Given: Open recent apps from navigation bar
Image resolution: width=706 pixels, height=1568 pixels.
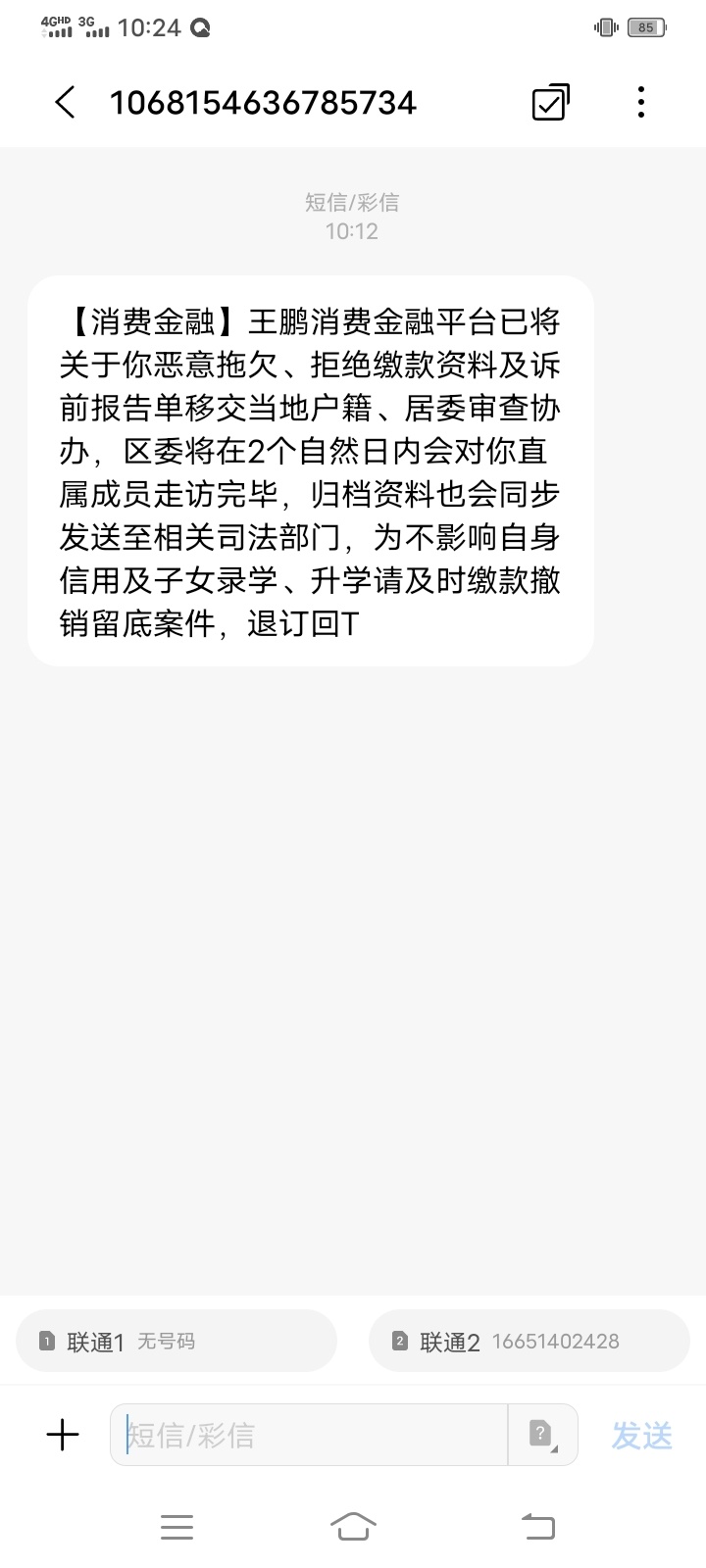Looking at the screenshot, I should click(176, 1526).
